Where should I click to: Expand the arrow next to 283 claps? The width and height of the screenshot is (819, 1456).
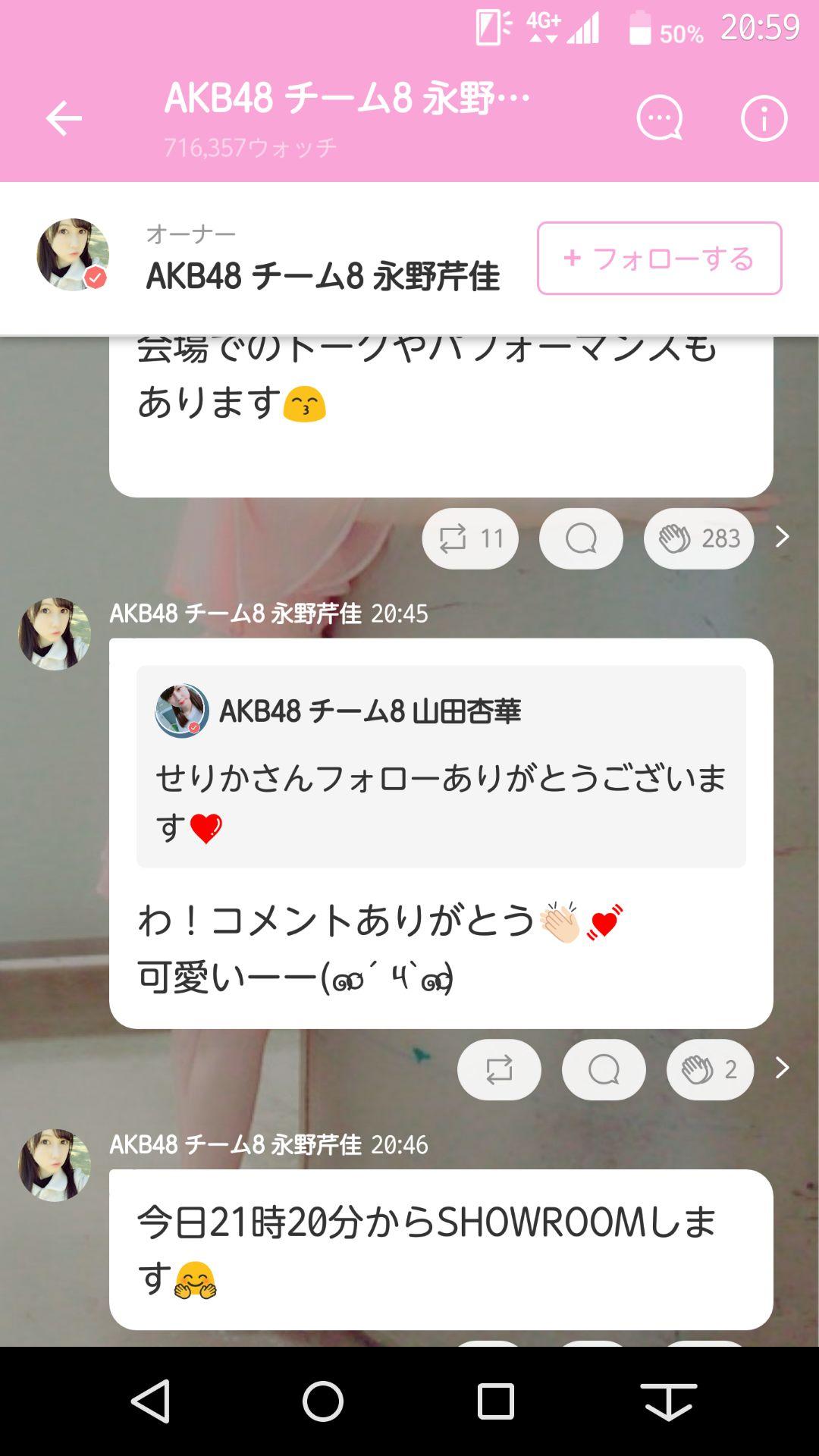tap(783, 537)
